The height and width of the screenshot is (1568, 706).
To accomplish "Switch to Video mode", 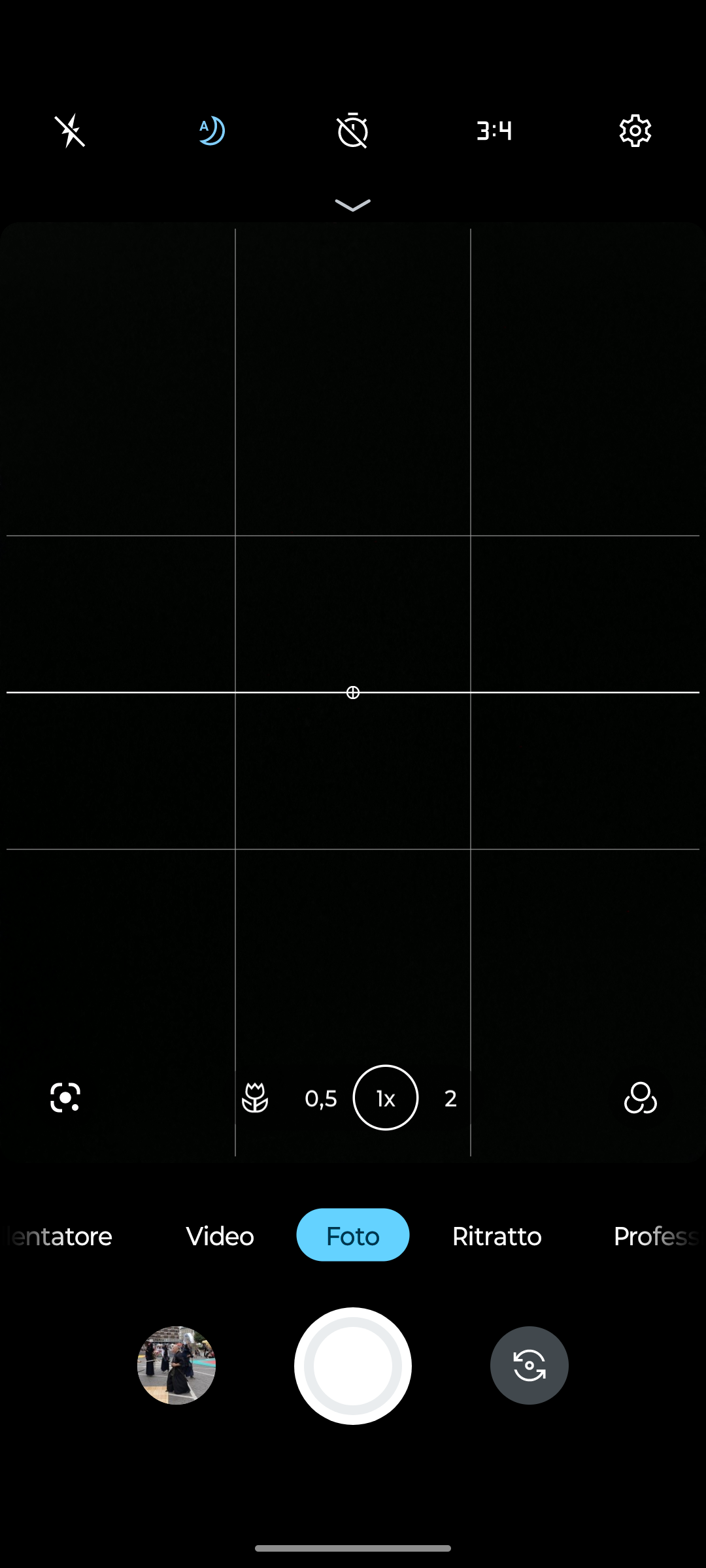I will [x=220, y=1235].
